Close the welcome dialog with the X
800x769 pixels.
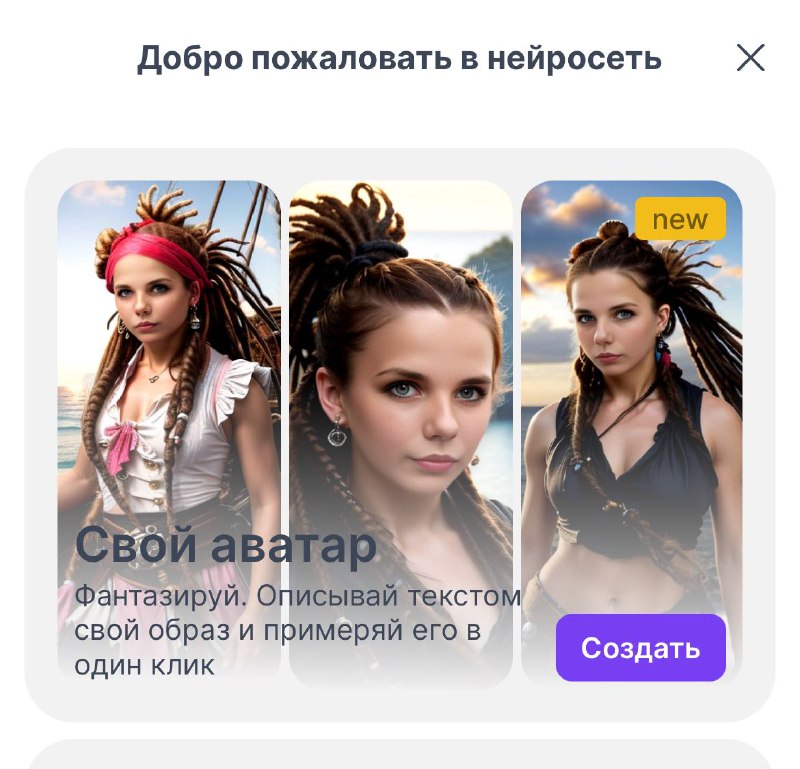pos(750,58)
